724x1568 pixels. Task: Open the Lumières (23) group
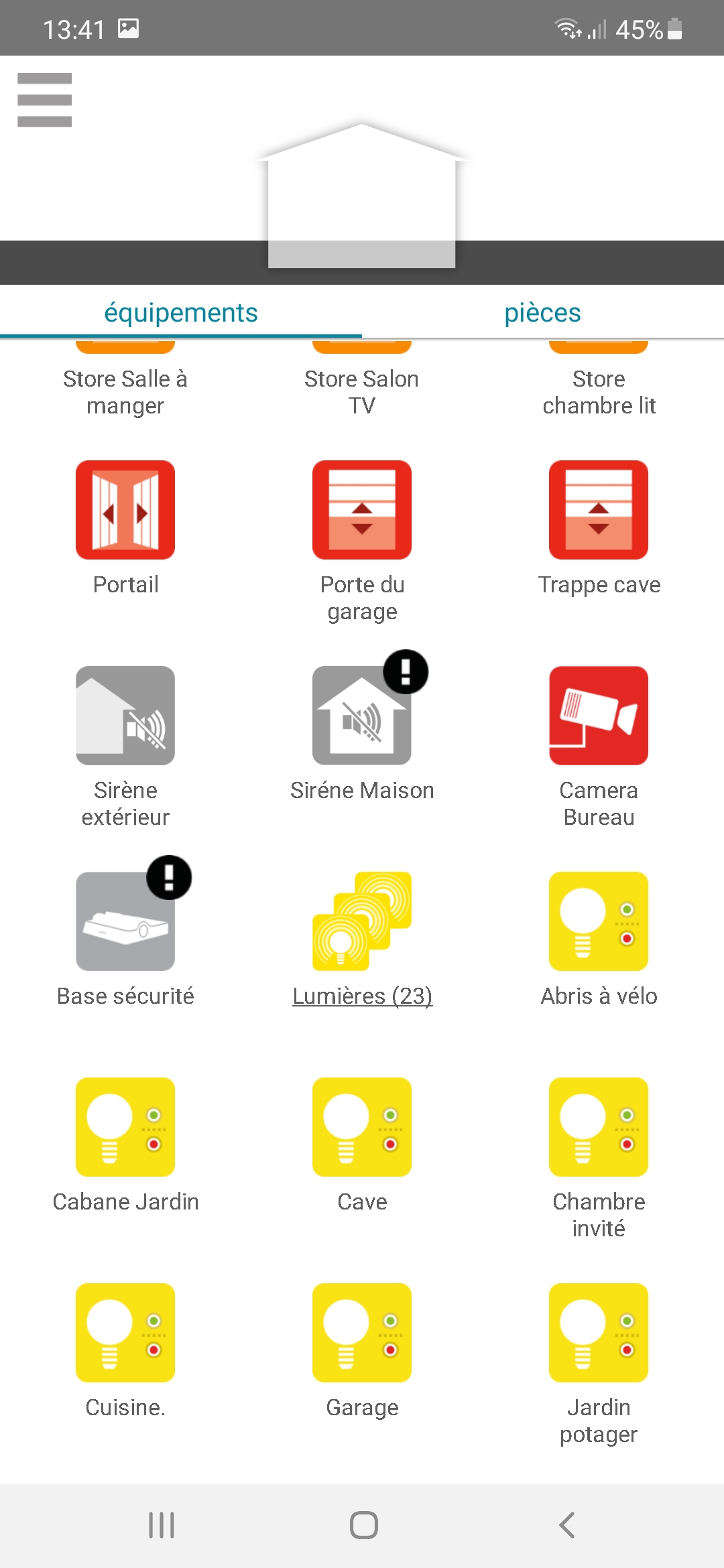[362, 921]
